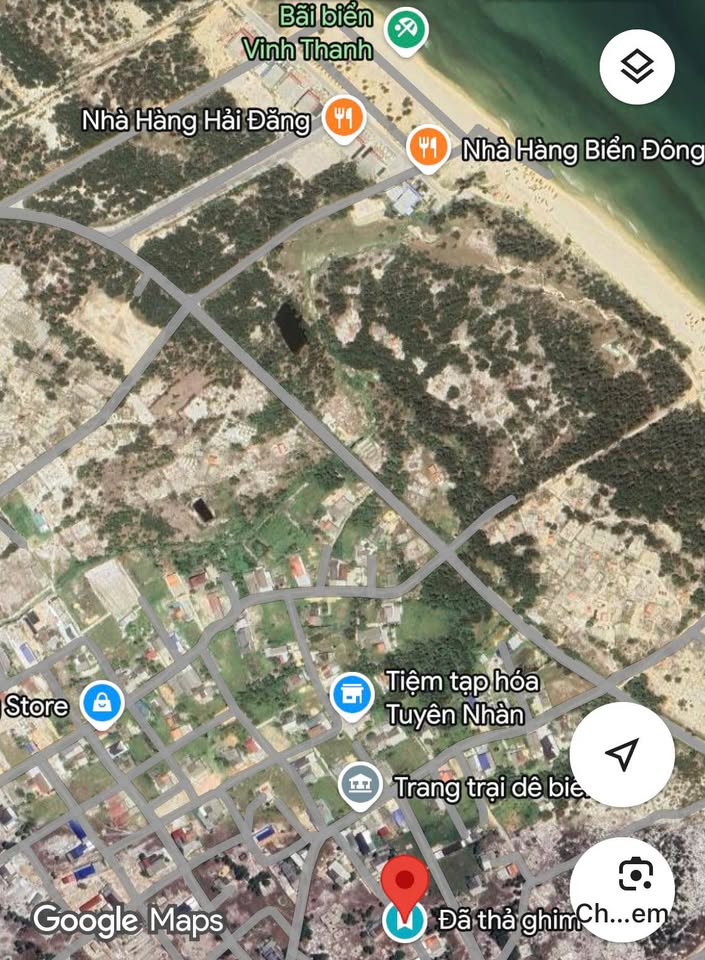Select Nhà Hàng Hải Đăng restaurant marker

click(x=343, y=121)
